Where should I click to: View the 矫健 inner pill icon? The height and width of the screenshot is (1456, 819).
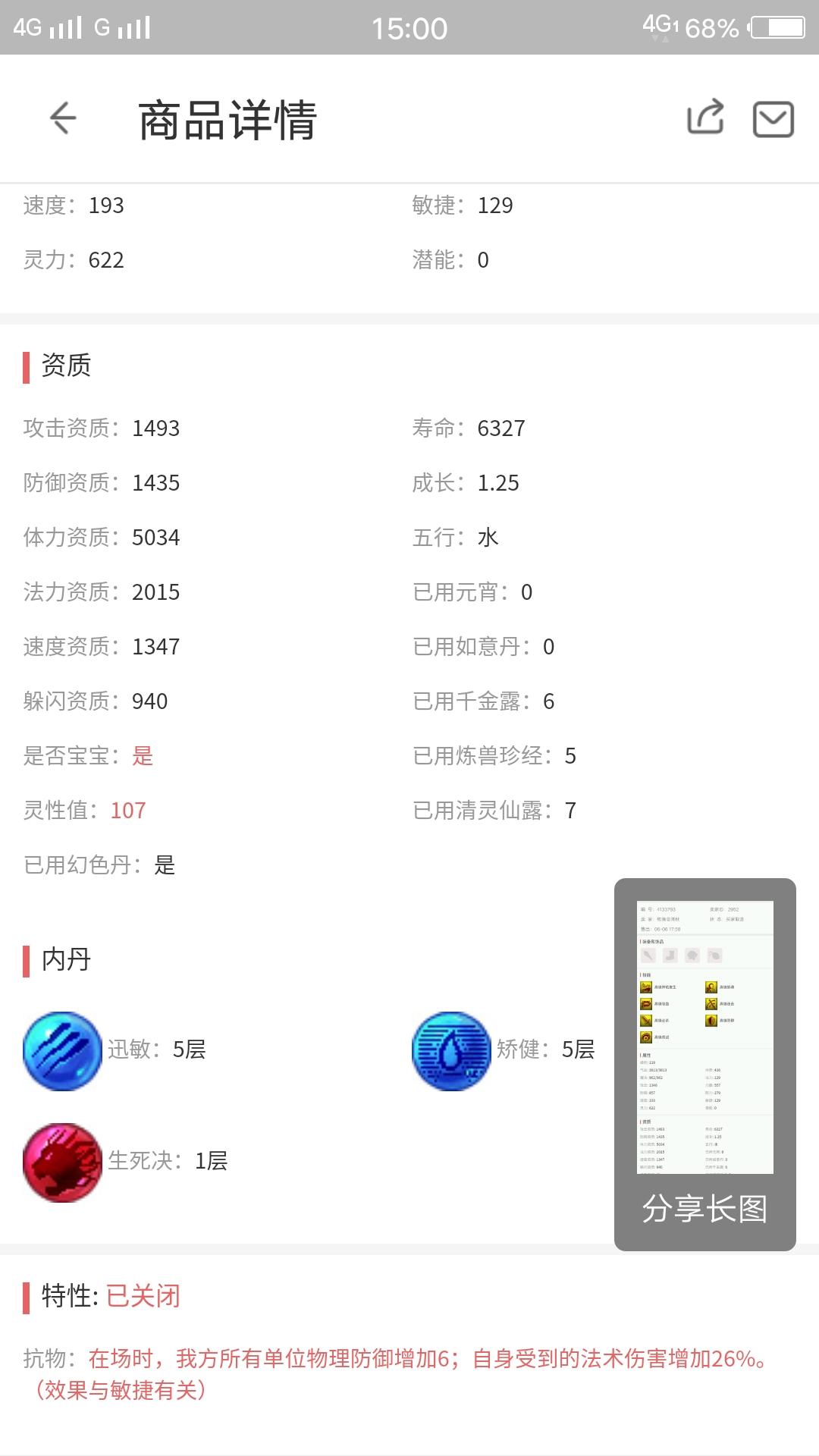tap(451, 1051)
